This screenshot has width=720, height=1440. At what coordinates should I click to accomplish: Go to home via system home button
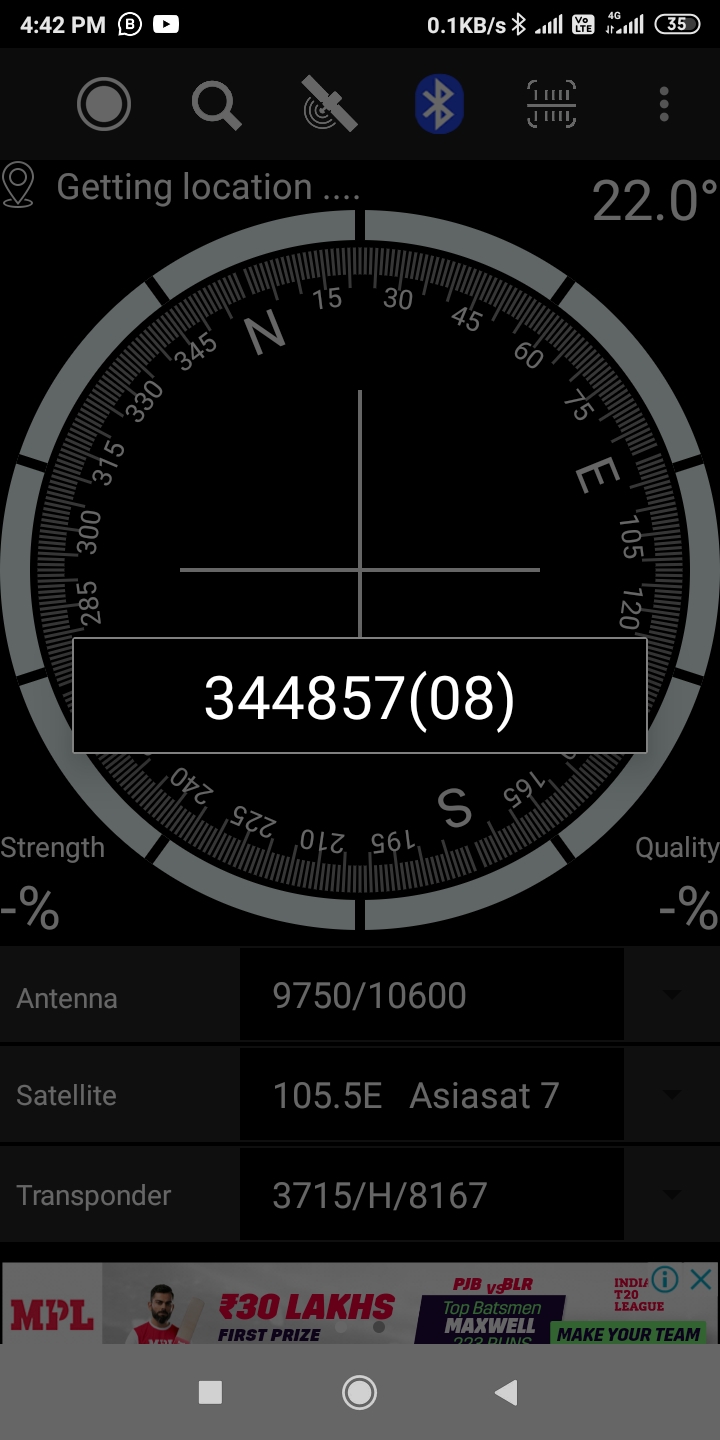click(x=359, y=1392)
